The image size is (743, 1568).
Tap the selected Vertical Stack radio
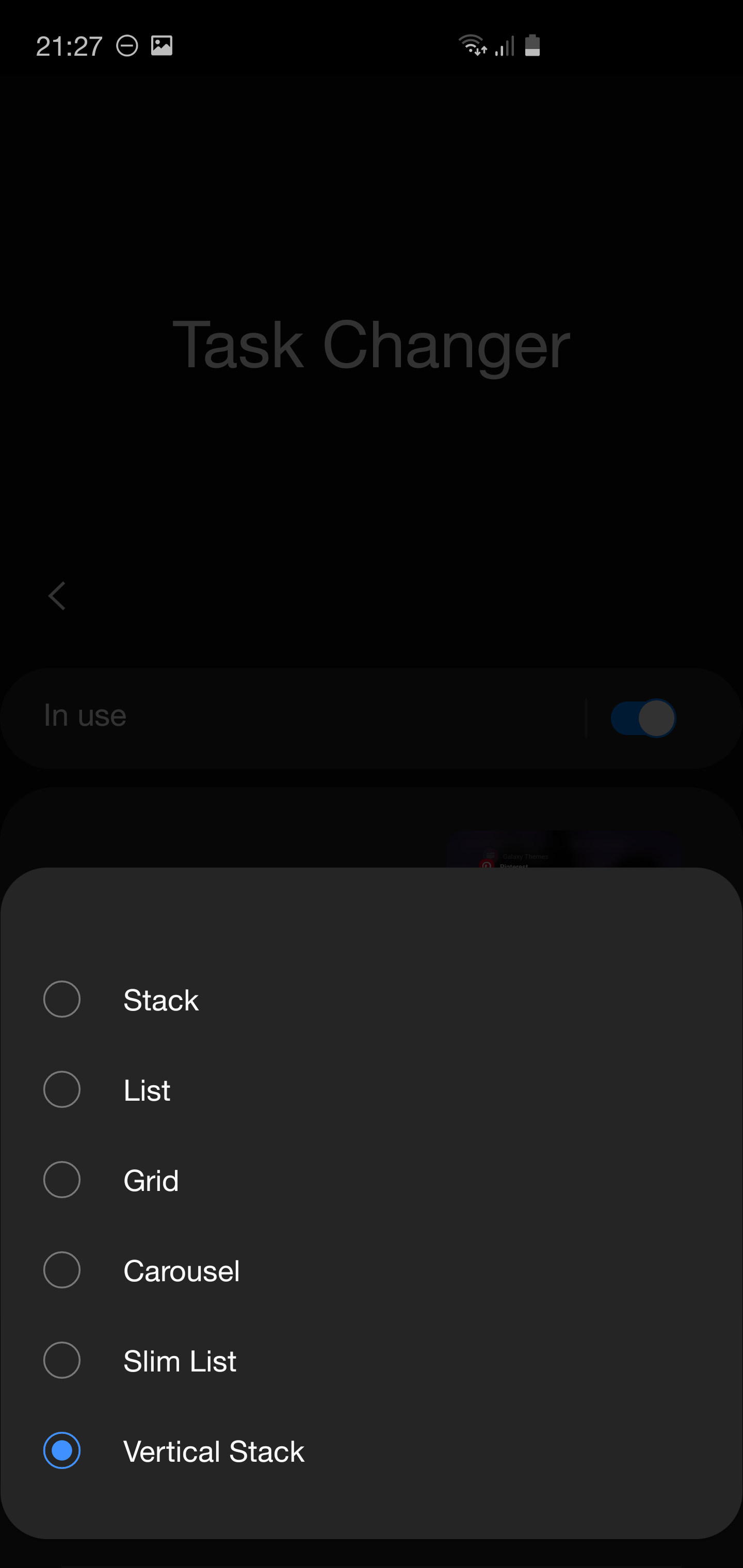[x=61, y=1450]
